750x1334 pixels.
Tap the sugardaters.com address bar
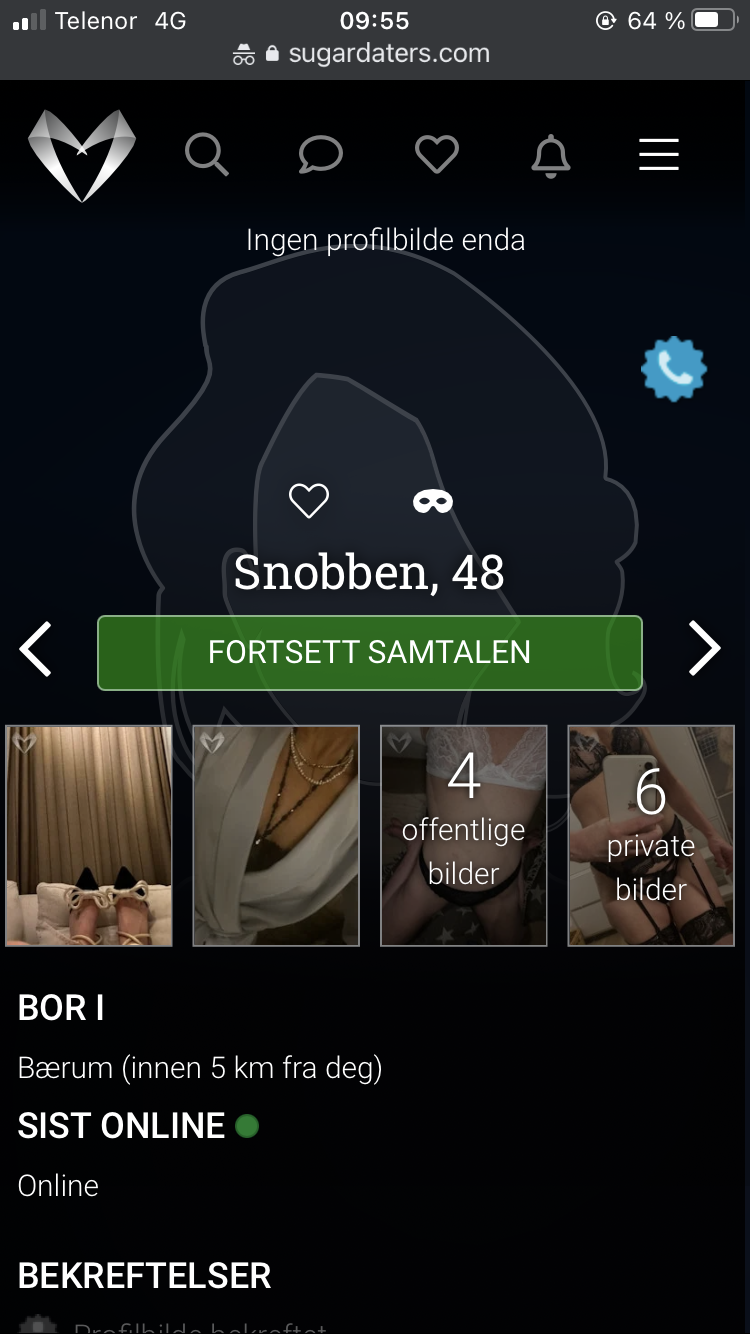375,53
